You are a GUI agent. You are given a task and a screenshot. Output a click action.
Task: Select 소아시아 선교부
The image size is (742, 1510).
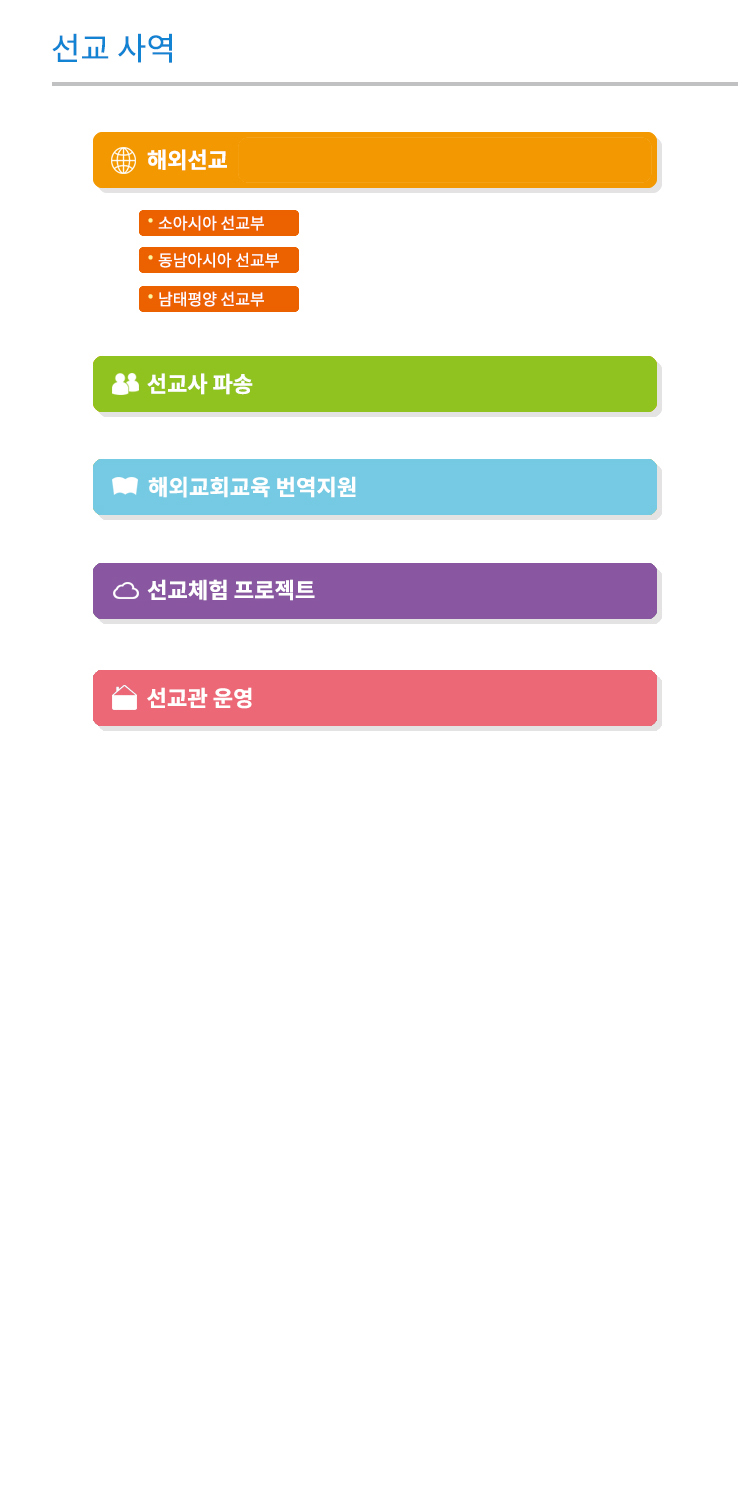(219, 223)
